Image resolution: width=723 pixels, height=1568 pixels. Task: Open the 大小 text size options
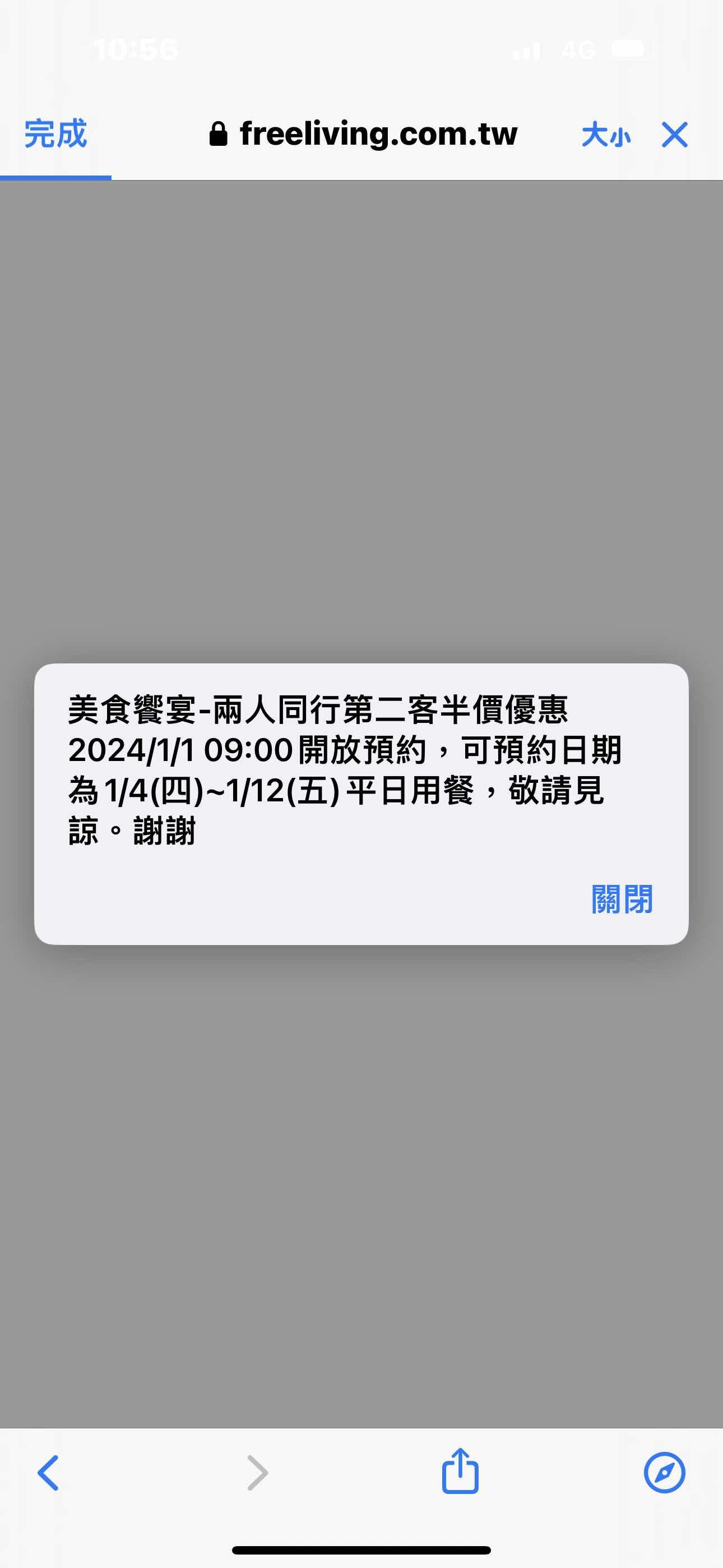click(x=605, y=135)
